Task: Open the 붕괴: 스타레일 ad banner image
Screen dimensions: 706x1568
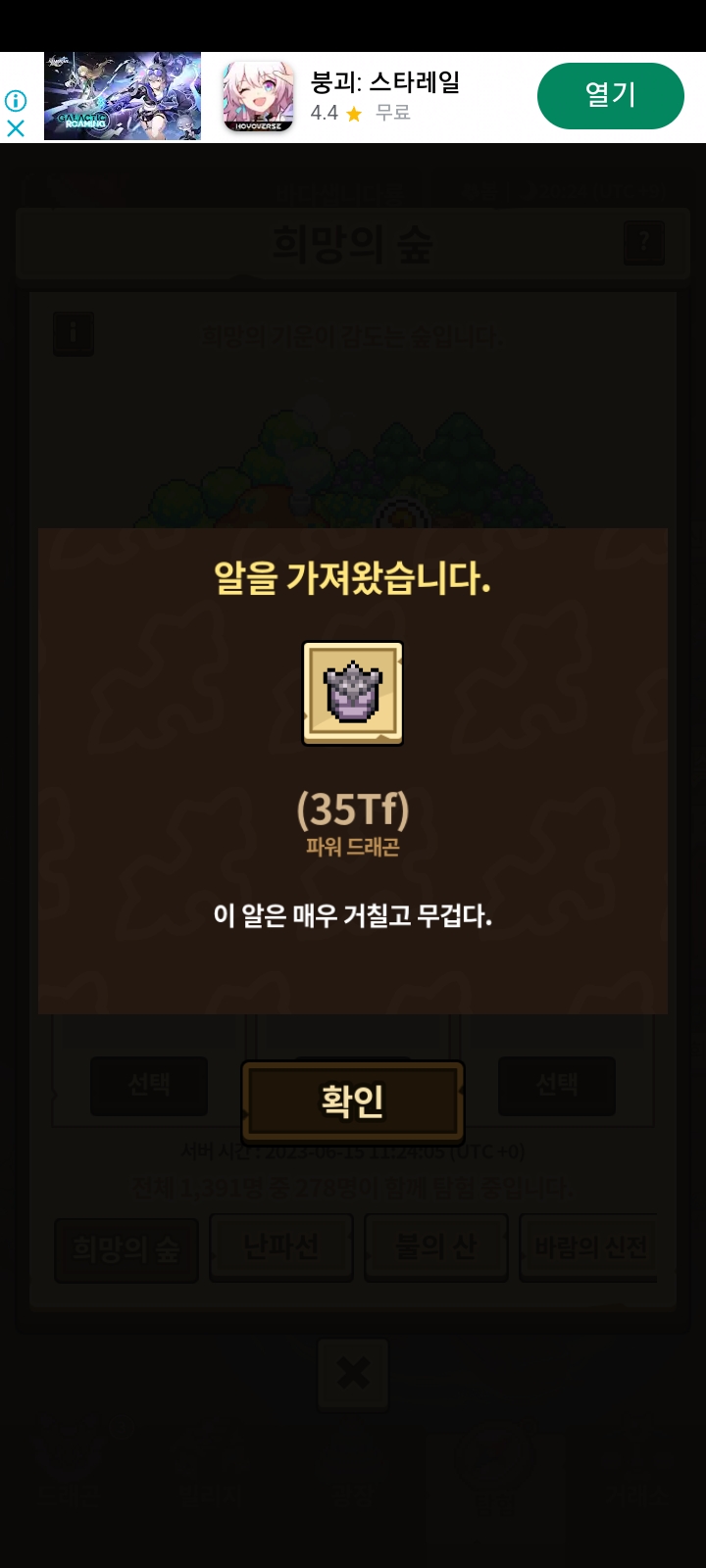Action: coord(123,96)
